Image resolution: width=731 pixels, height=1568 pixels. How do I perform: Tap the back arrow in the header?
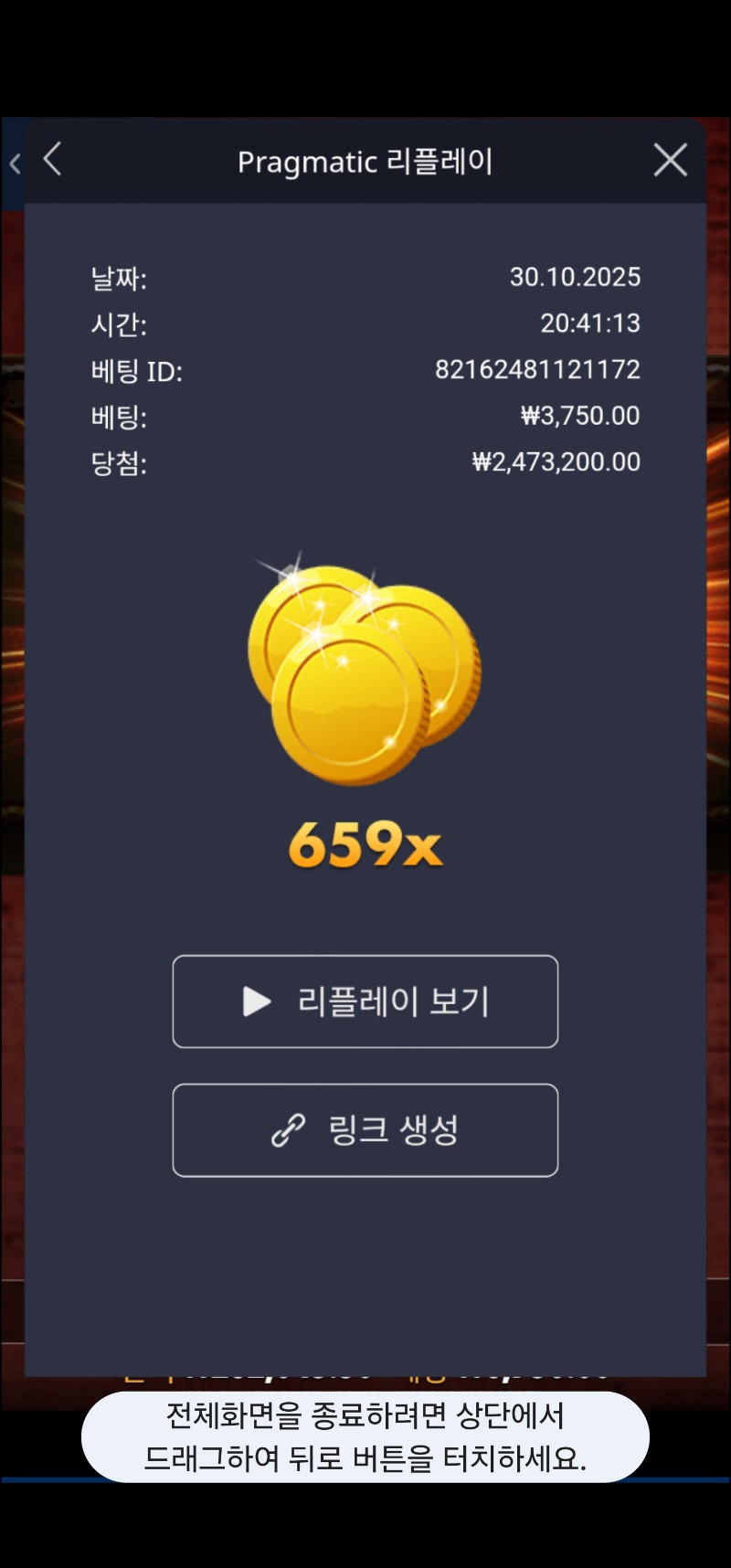pyautogui.click(x=51, y=159)
